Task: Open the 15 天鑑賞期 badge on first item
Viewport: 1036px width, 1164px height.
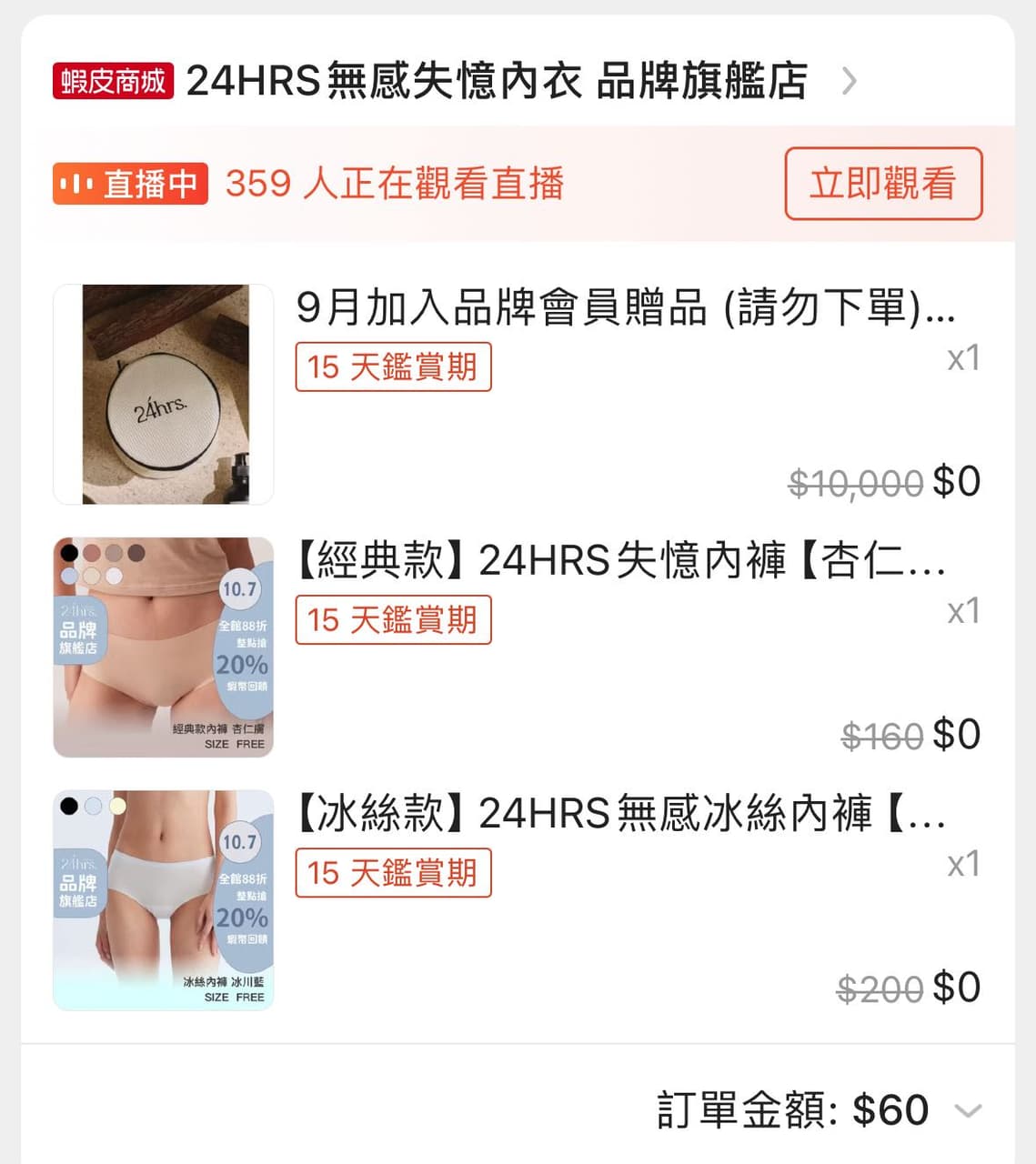Action: tap(393, 367)
